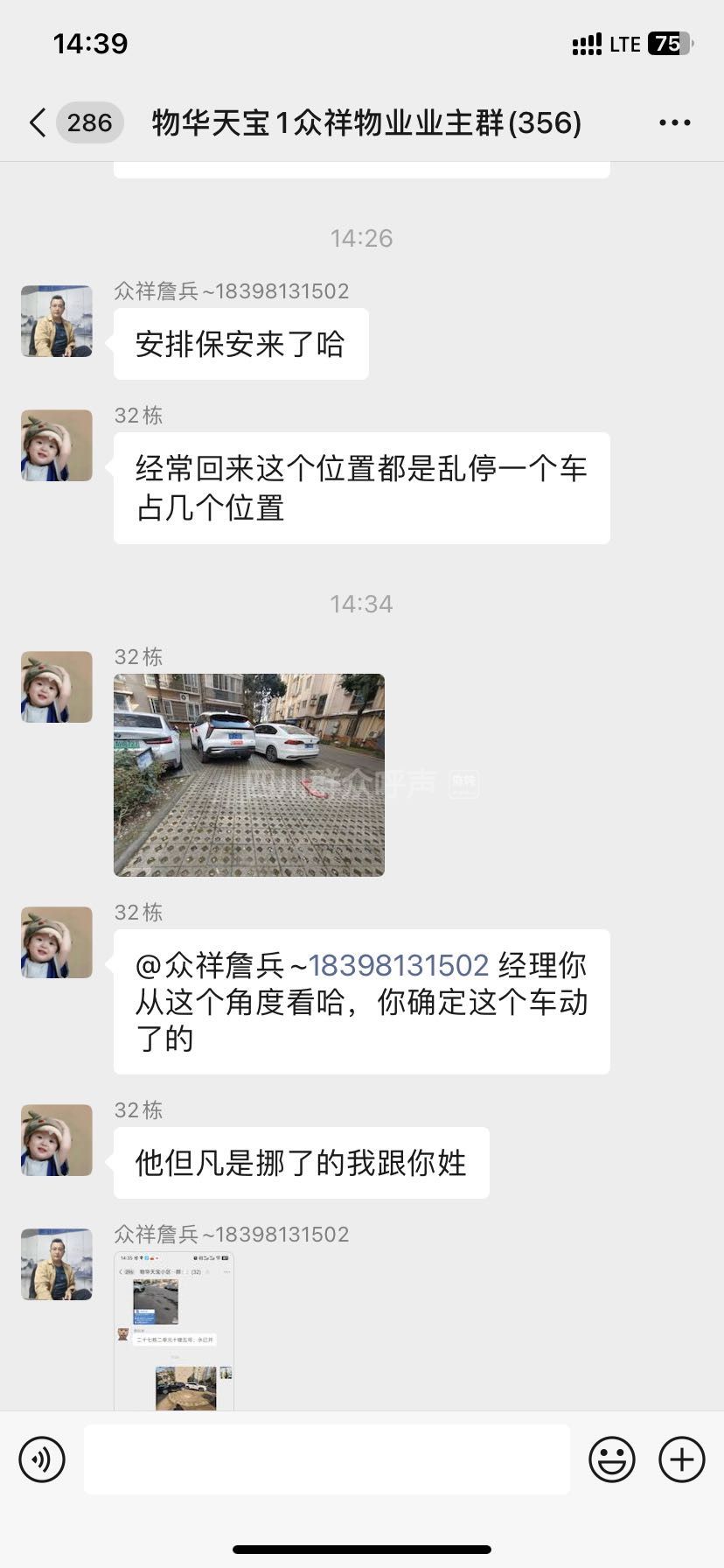This screenshot has height=1568, width=724.
Task: Tap phone number 18398131502 in the @ message
Action: pos(399,965)
